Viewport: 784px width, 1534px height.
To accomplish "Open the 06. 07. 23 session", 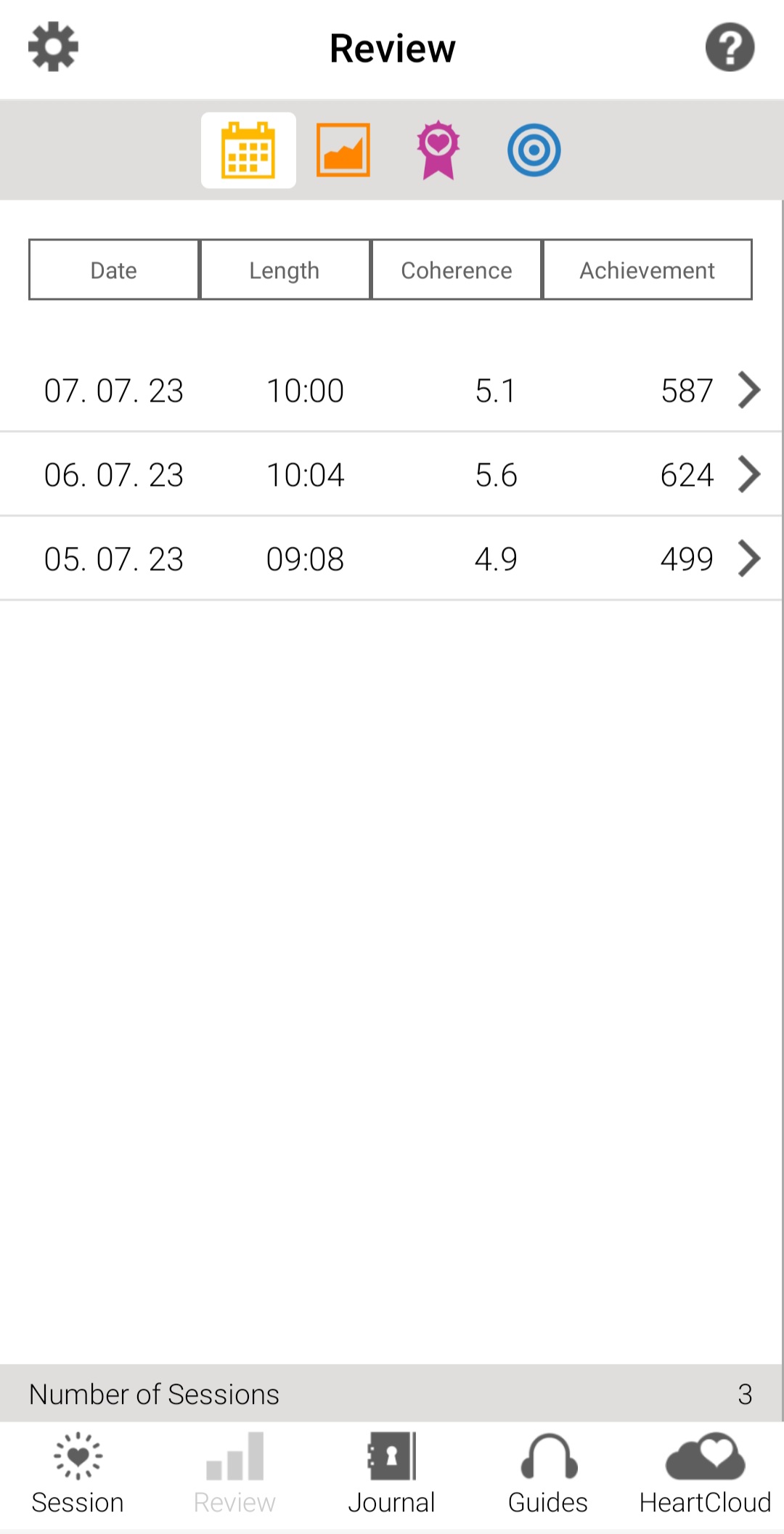I will pos(392,475).
